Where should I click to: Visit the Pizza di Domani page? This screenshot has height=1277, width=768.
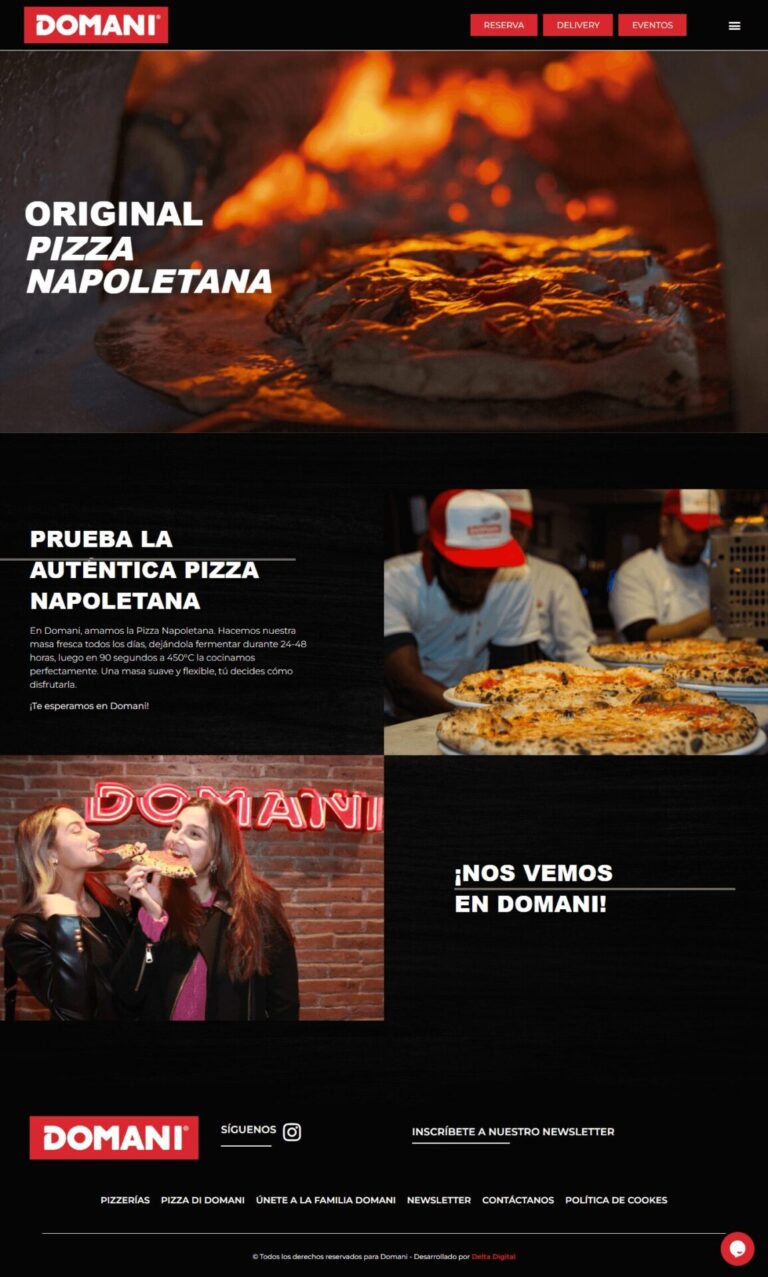coord(203,1200)
